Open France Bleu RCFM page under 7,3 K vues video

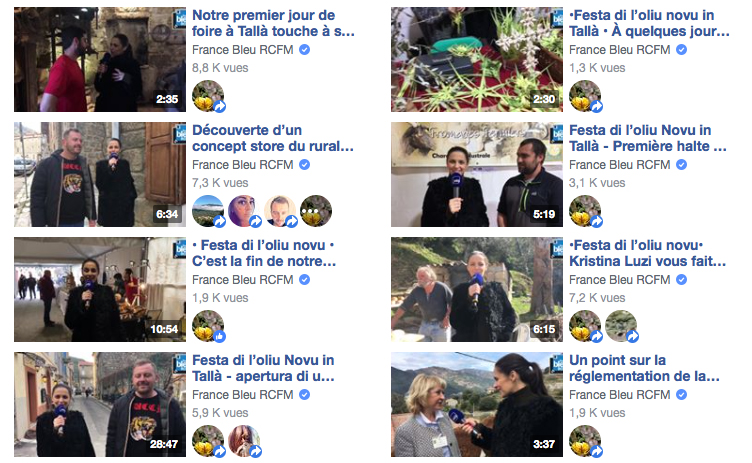pos(242,164)
